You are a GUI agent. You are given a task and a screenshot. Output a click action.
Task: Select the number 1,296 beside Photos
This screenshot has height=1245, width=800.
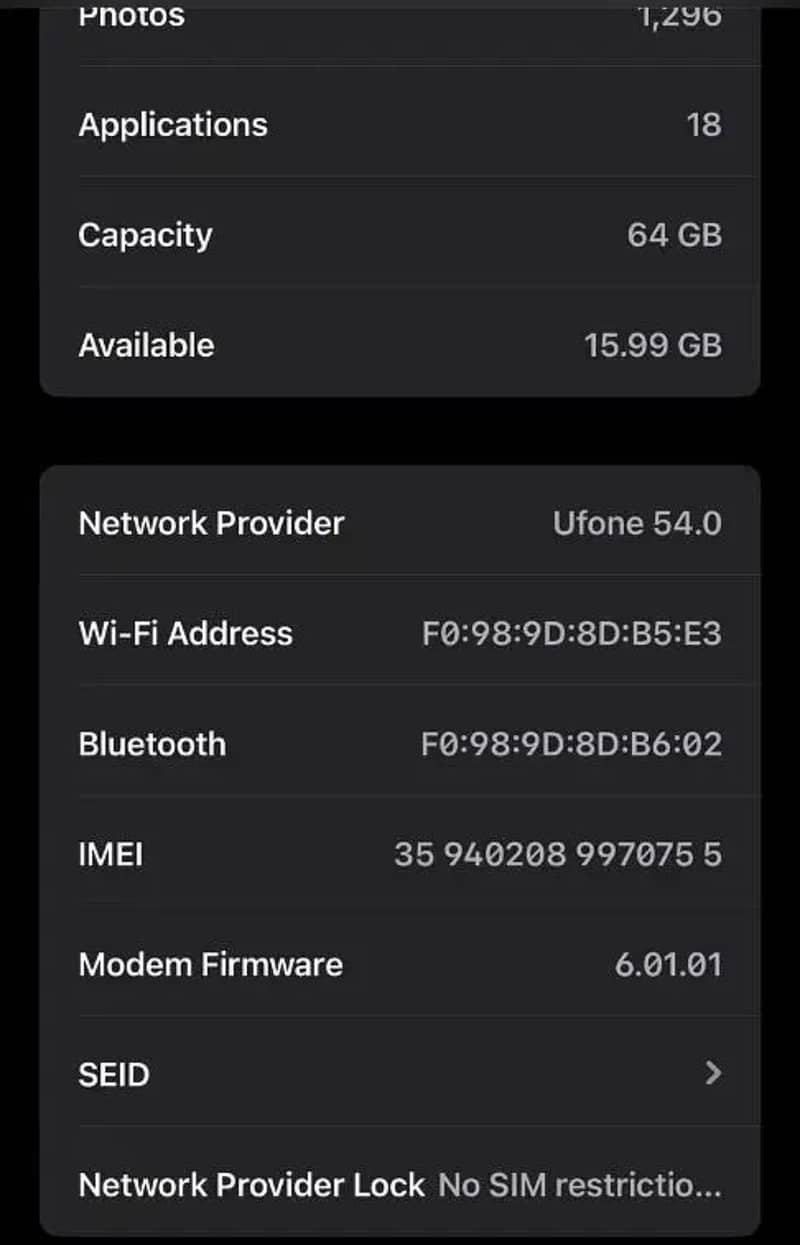pyautogui.click(x=677, y=15)
